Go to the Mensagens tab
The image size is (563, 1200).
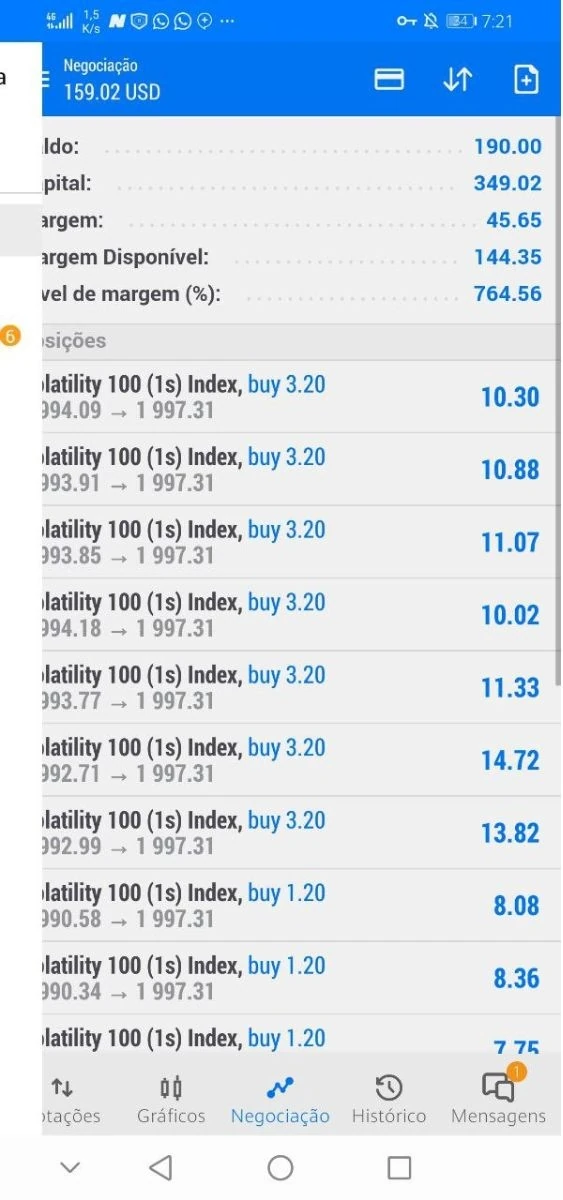point(499,1100)
